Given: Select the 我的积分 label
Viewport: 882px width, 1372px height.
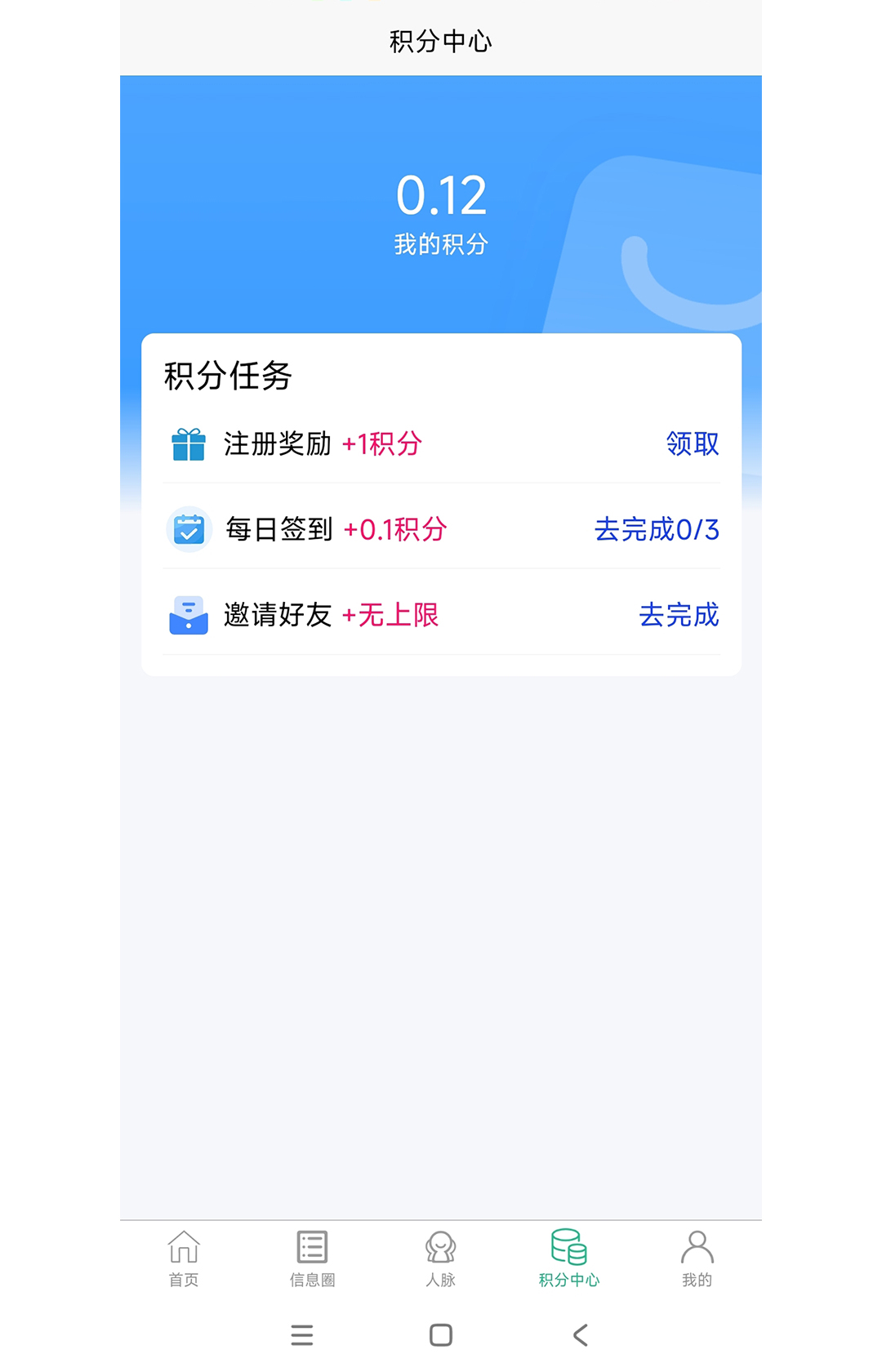Looking at the screenshot, I should (x=441, y=243).
